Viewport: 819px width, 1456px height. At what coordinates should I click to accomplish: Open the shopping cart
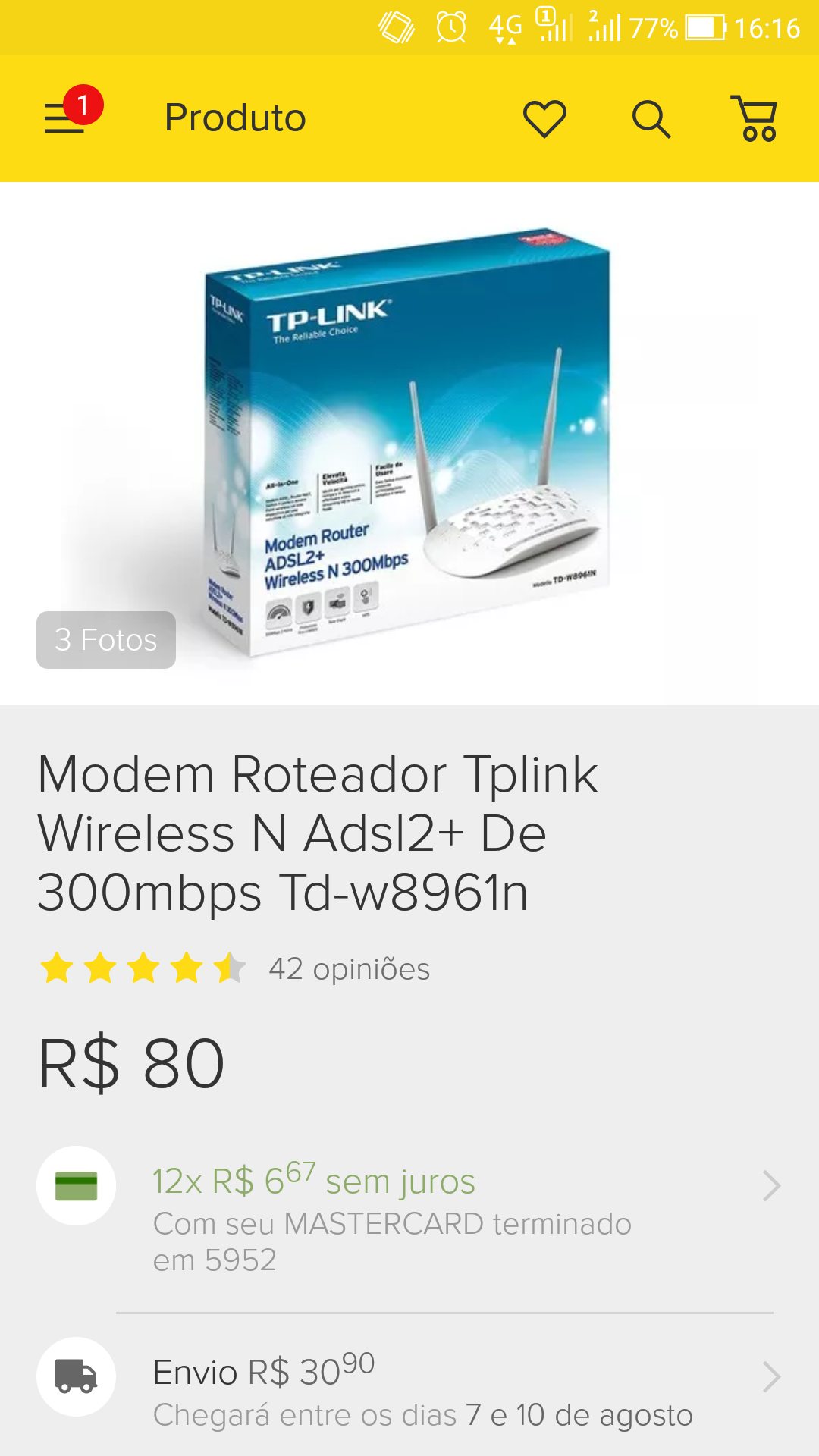tap(755, 118)
